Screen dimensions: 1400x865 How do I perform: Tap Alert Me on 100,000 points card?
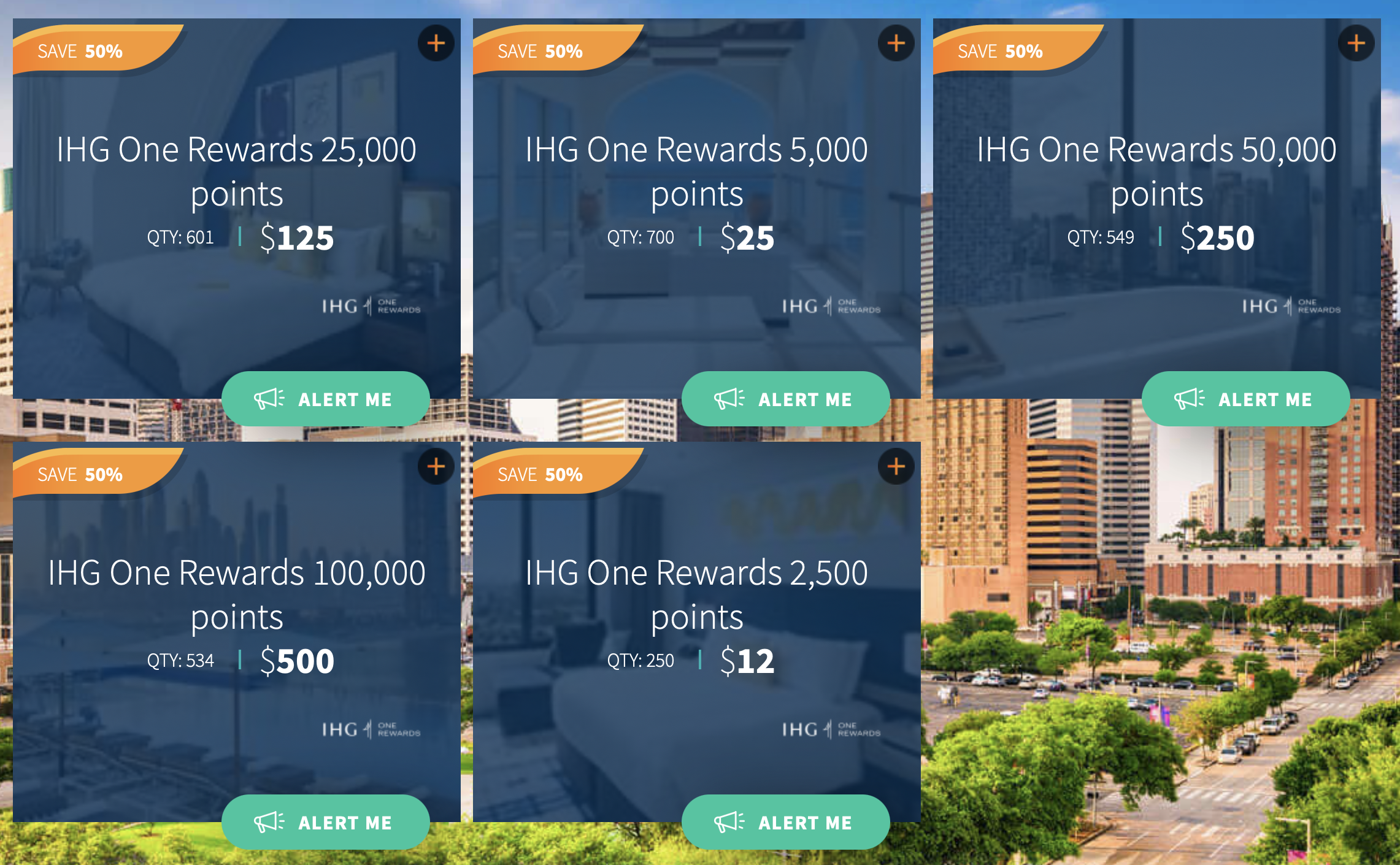point(325,823)
